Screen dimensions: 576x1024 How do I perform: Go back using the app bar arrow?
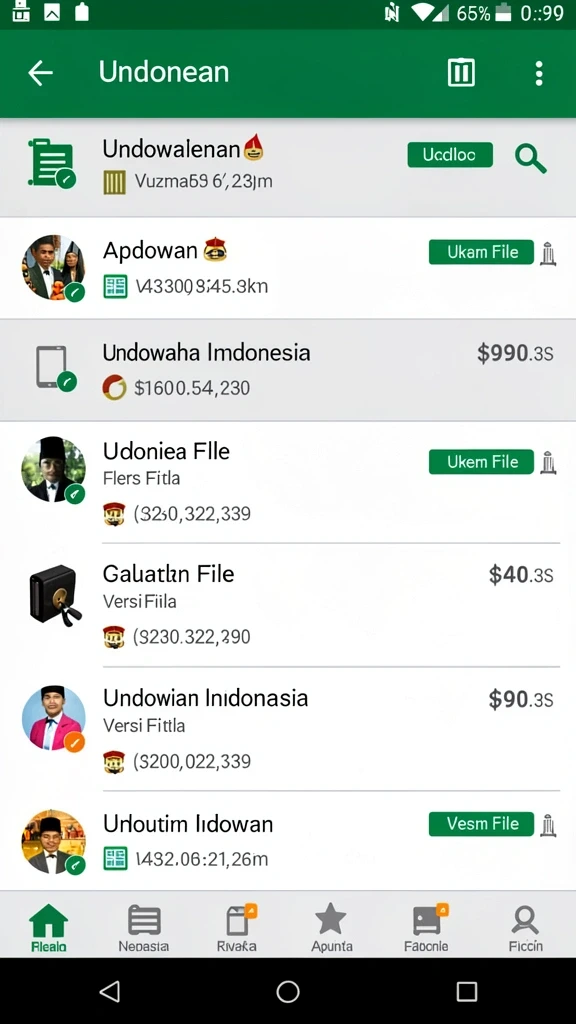point(40,73)
